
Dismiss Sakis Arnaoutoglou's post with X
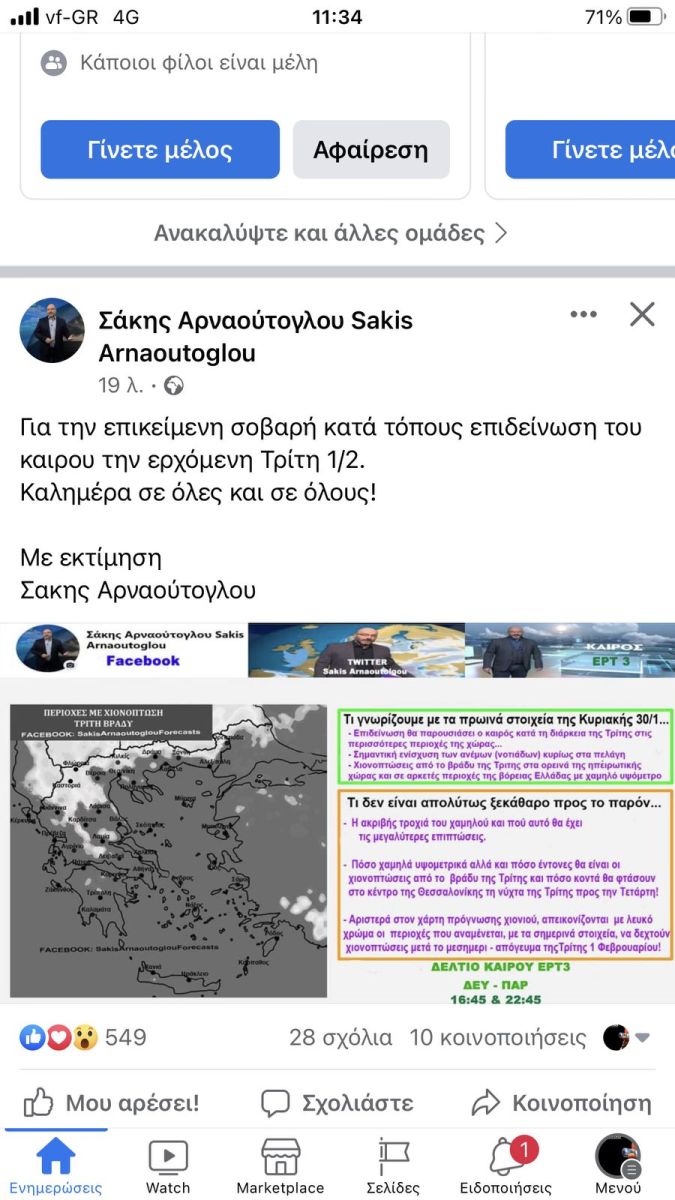pyautogui.click(x=642, y=315)
